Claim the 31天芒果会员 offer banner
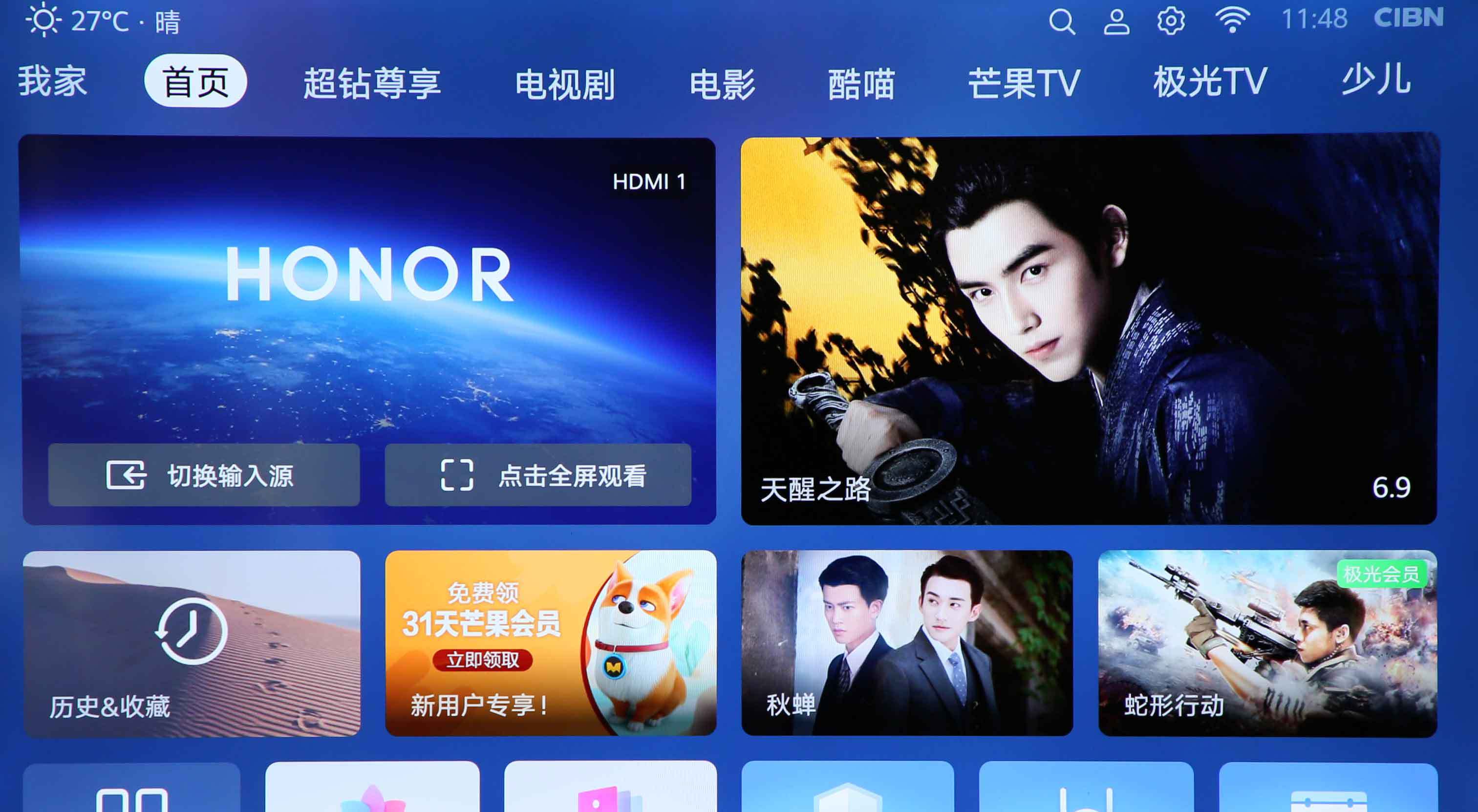 pyautogui.click(x=550, y=643)
